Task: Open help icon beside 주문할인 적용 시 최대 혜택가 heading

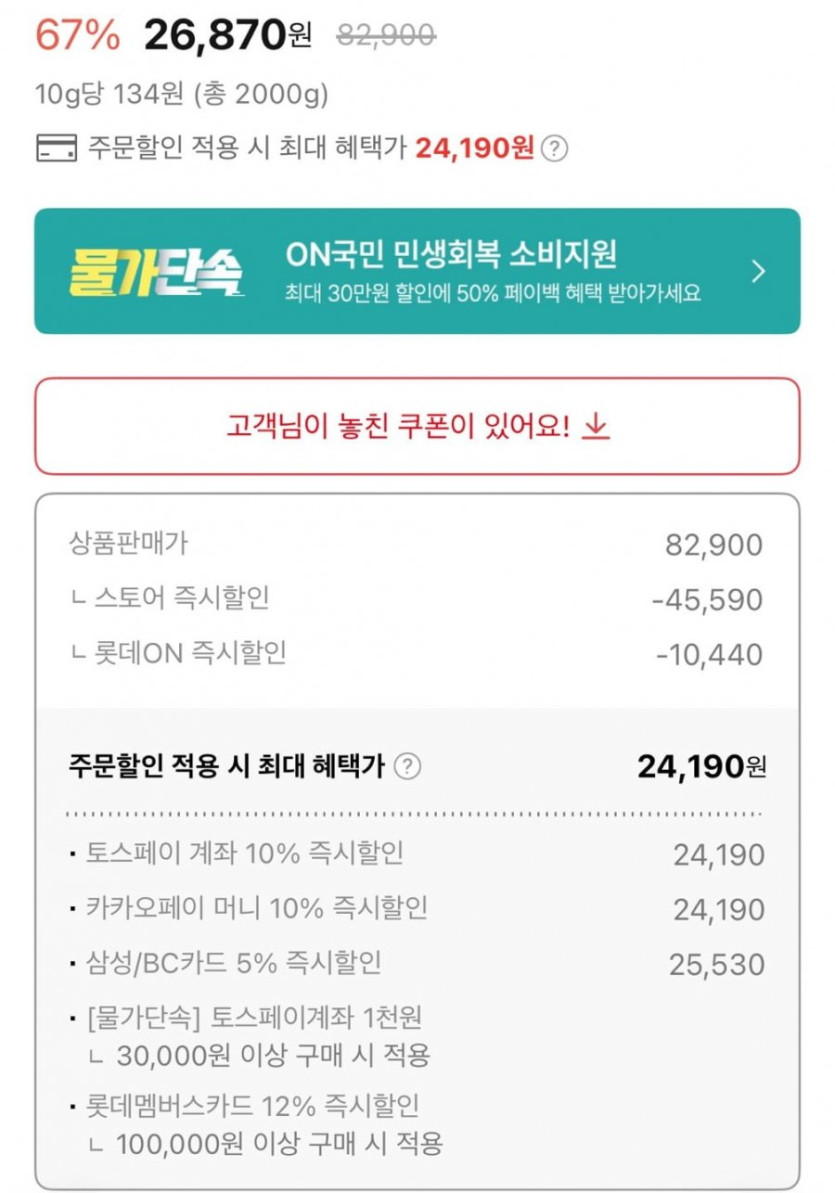Action: tap(407, 767)
